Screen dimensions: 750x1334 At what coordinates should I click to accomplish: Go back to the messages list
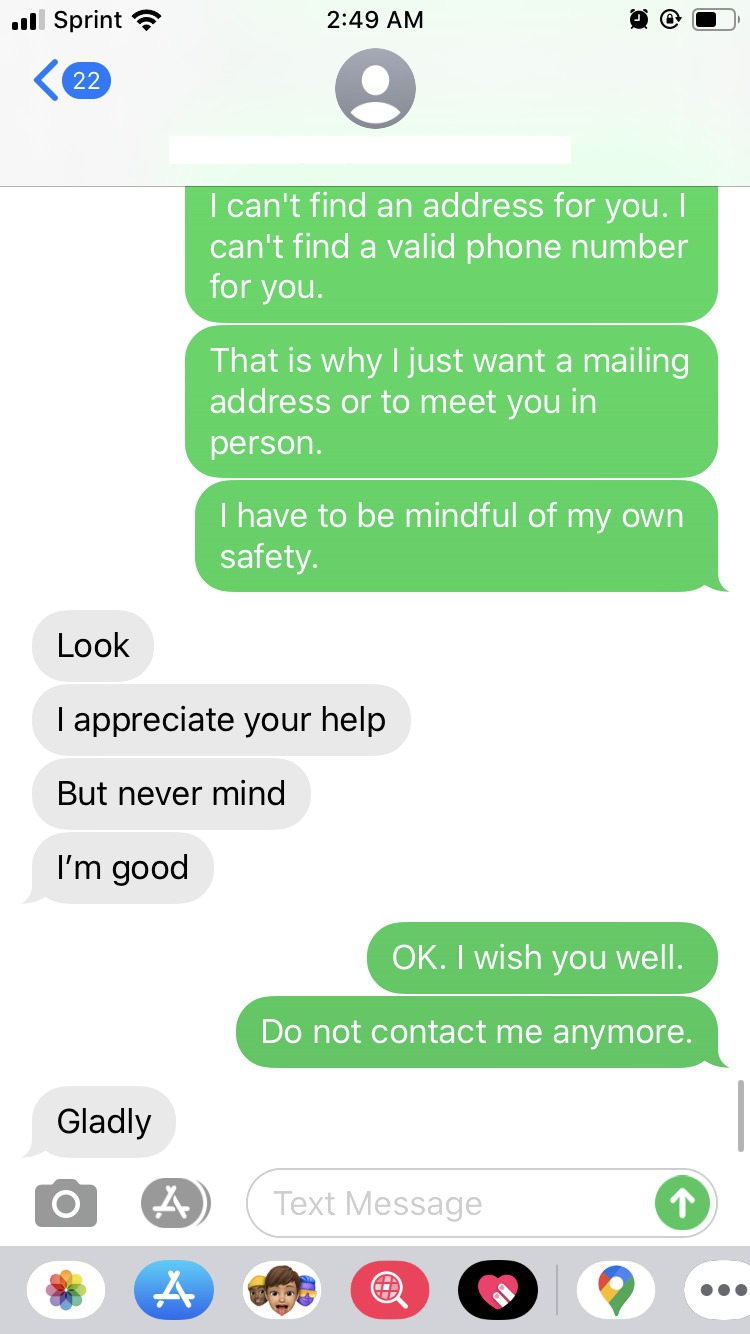(70, 80)
